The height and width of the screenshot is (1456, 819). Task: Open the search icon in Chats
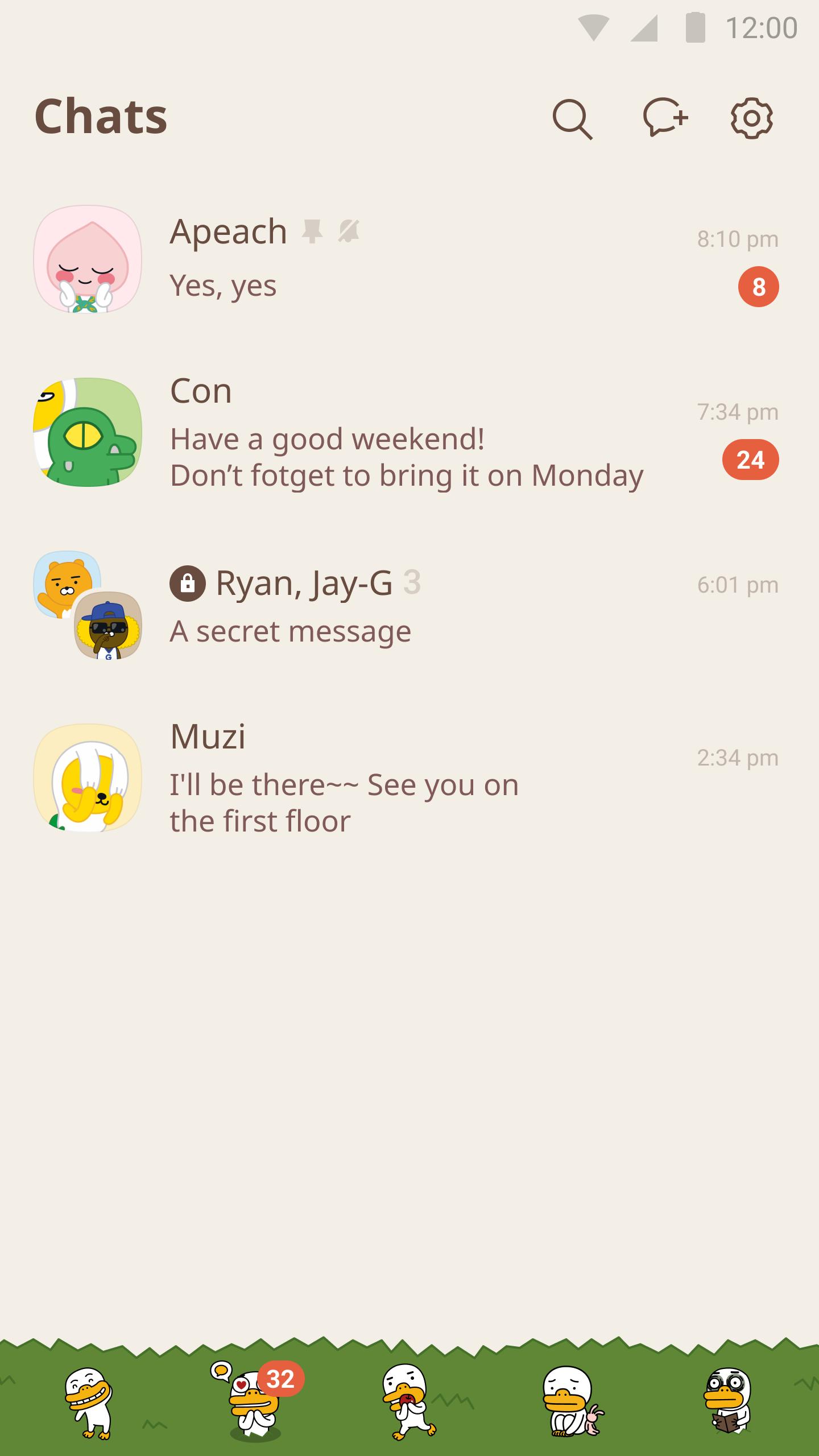[x=572, y=118]
